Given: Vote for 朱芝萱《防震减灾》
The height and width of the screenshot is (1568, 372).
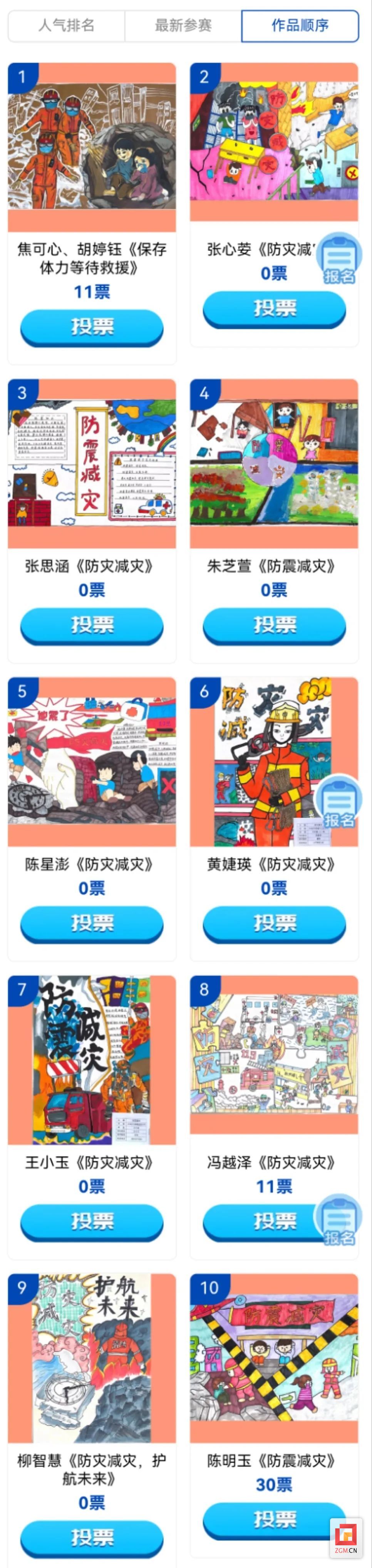Looking at the screenshot, I should (x=274, y=625).
